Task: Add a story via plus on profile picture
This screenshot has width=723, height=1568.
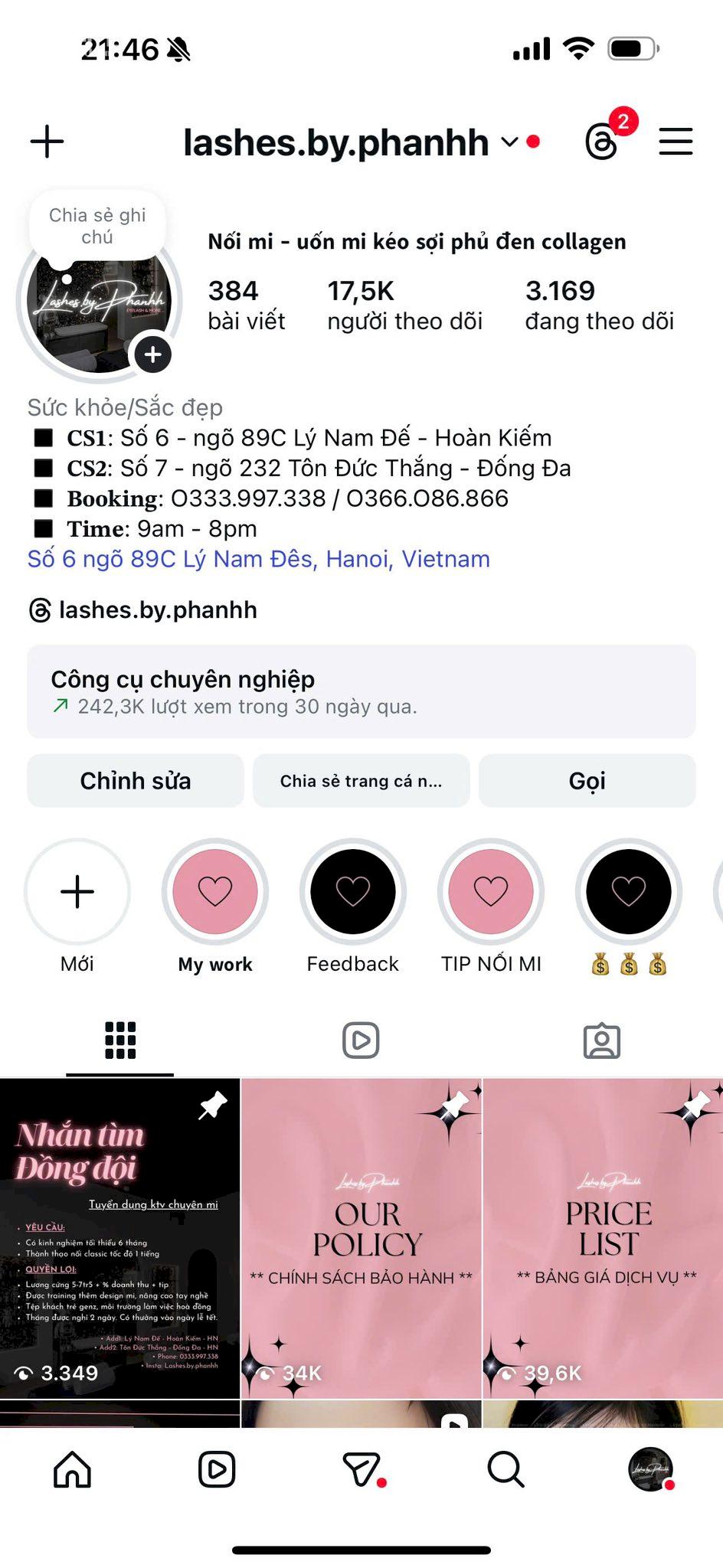Action: pos(151,354)
